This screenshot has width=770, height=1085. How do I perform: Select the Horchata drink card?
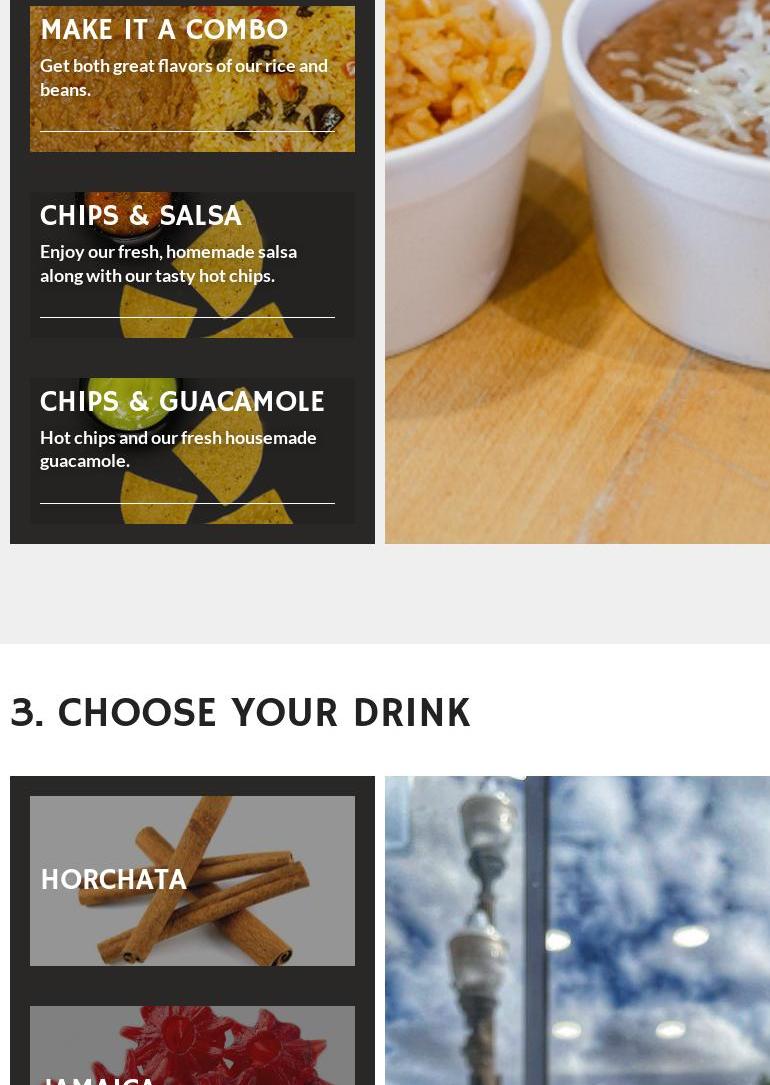(192, 880)
